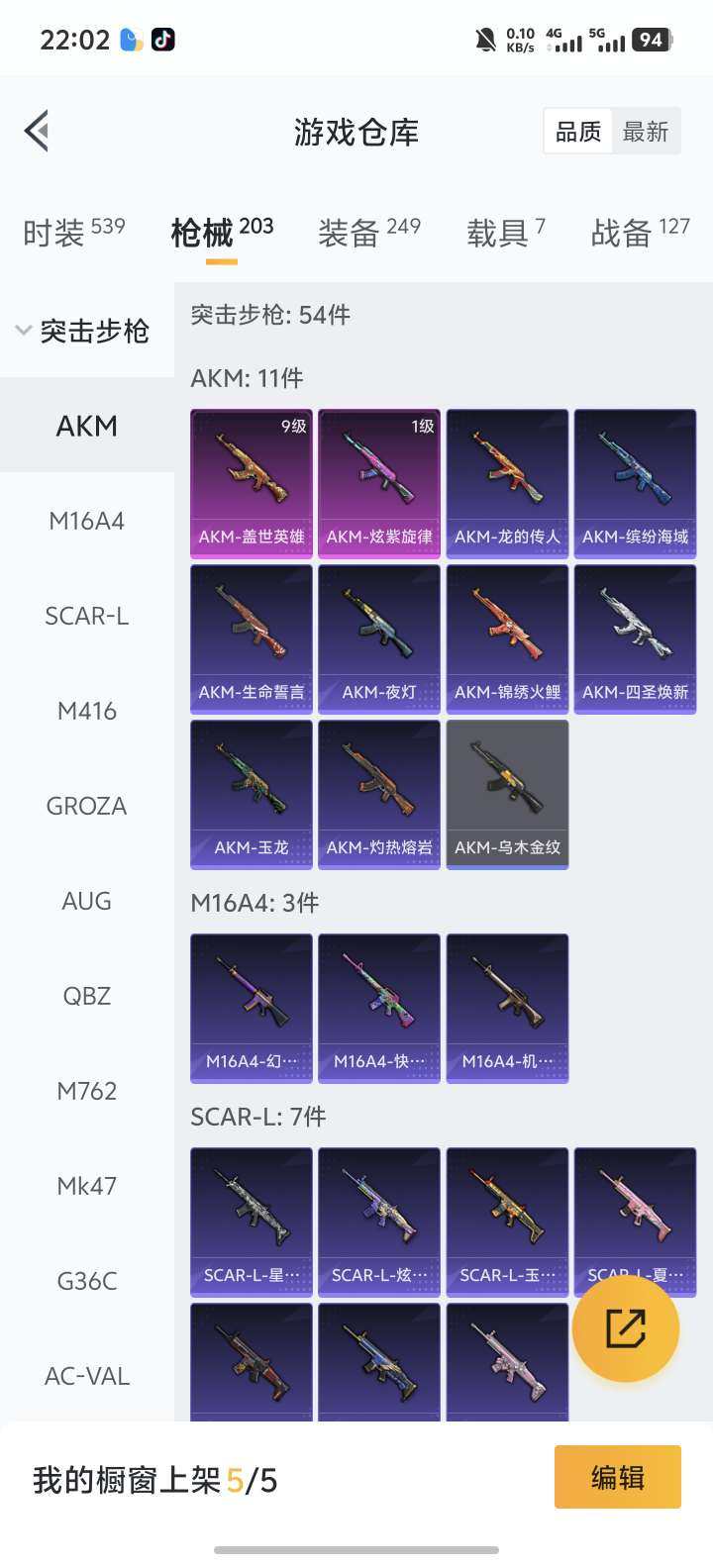713x1568 pixels.
Task: Collapse the 突击步枪 category
Action: pyautogui.click(x=83, y=331)
